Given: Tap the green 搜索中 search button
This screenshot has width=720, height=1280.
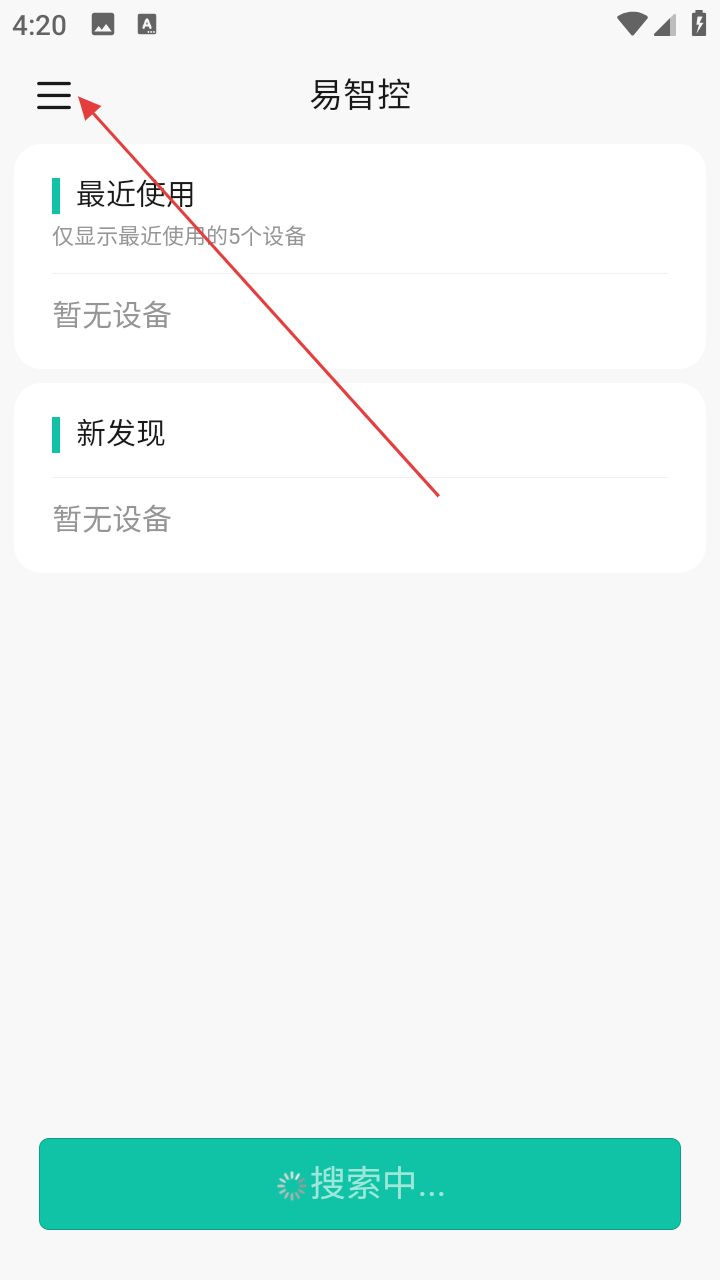Looking at the screenshot, I should (x=360, y=1184).
